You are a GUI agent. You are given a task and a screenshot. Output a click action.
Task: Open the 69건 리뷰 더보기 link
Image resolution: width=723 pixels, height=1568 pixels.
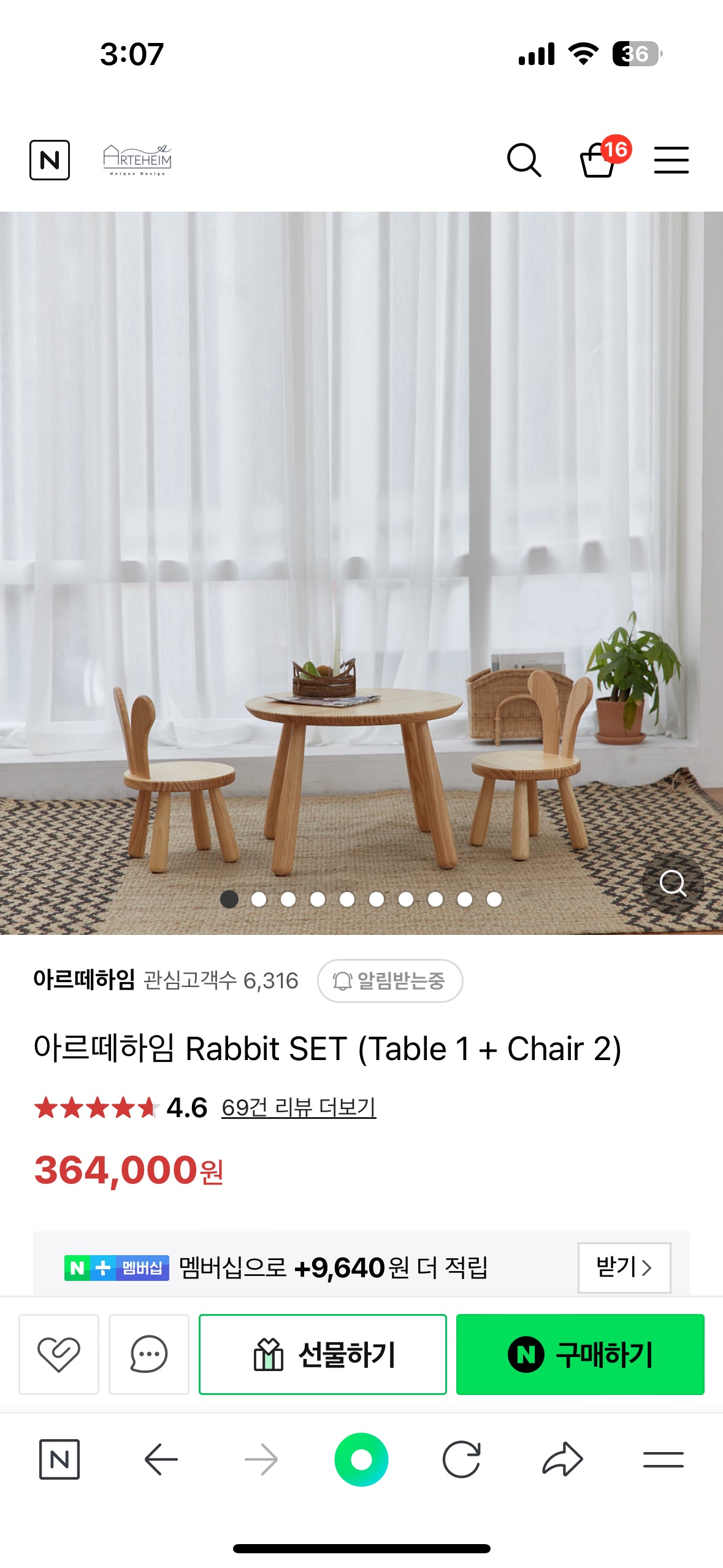click(299, 1107)
